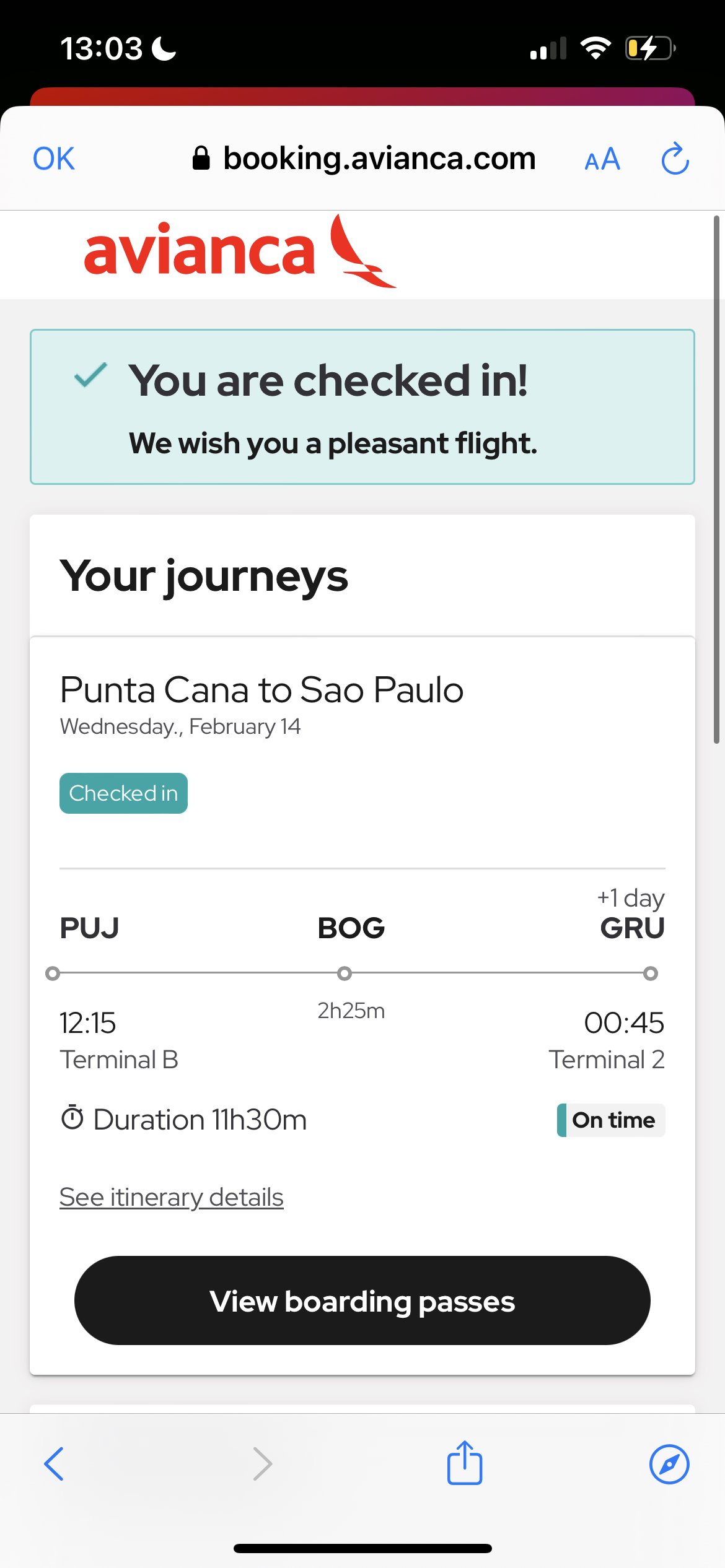Open the AA text size menu
Viewport: 725px width, 1568px height.
pyautogui.click(x=602, y=159)
